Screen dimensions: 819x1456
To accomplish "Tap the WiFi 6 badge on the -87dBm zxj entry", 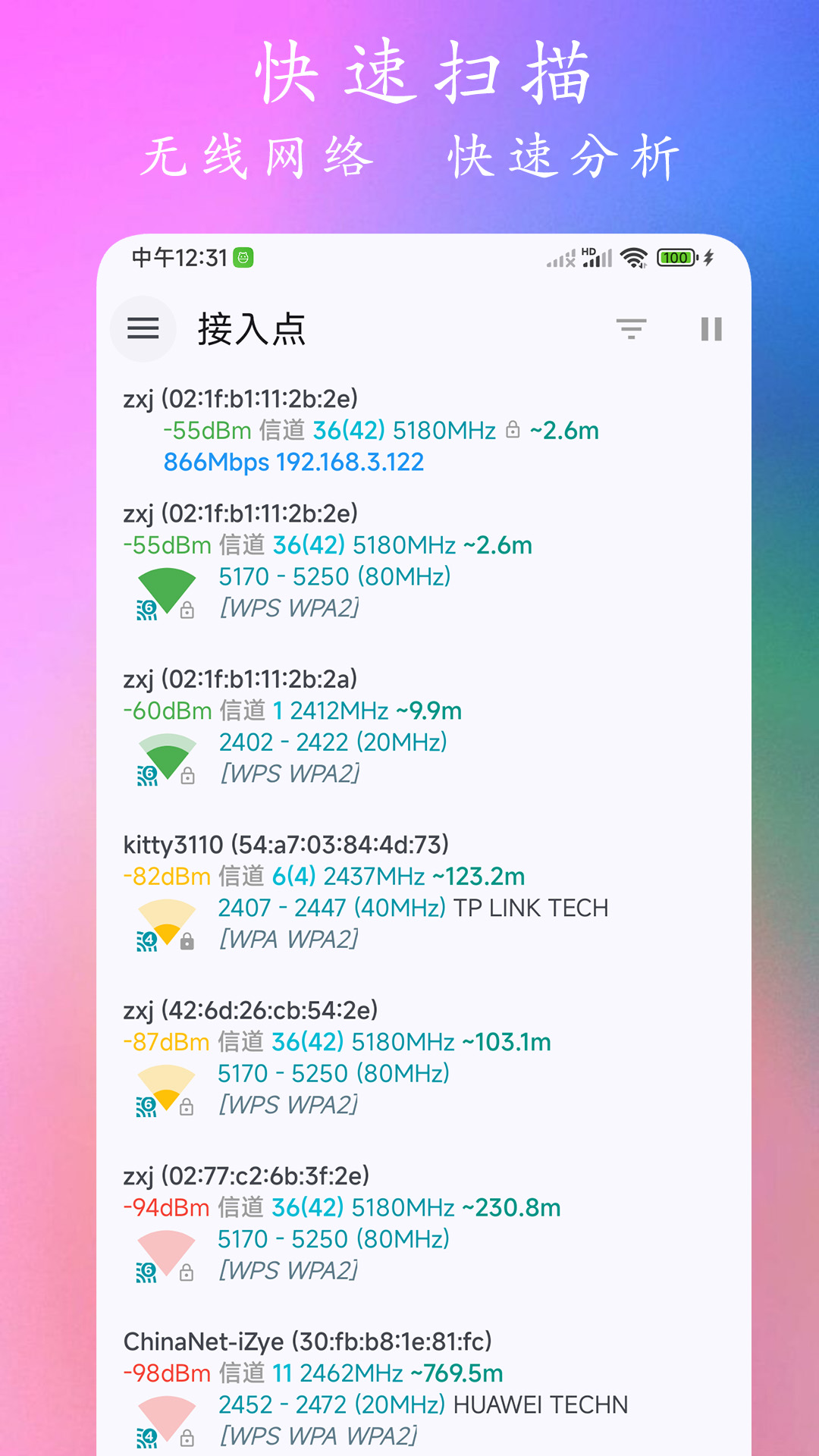I will [146, 1106].
